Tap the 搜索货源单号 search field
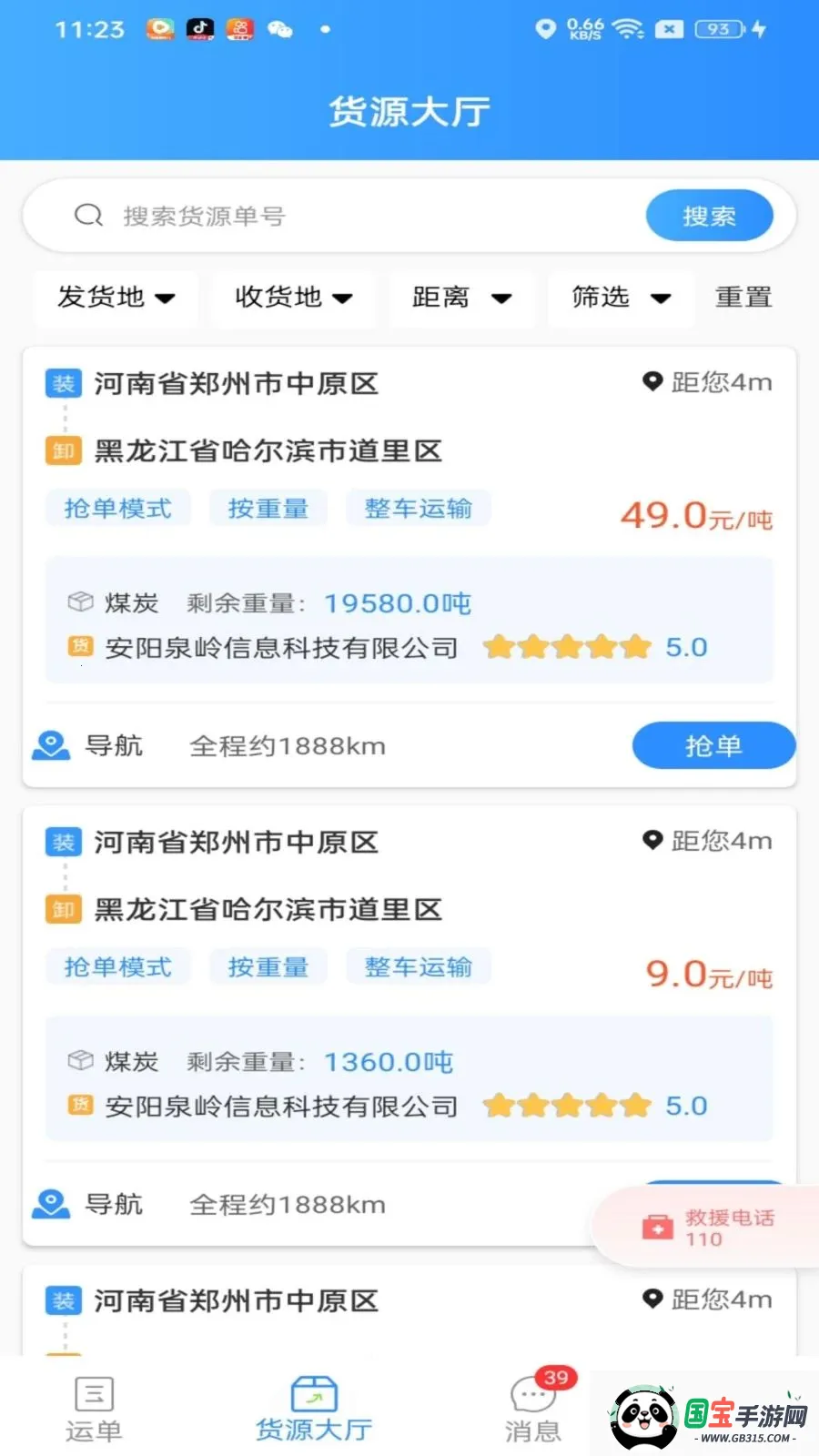This screenshot has height=1456, width=819. click(x=364, y=217)
